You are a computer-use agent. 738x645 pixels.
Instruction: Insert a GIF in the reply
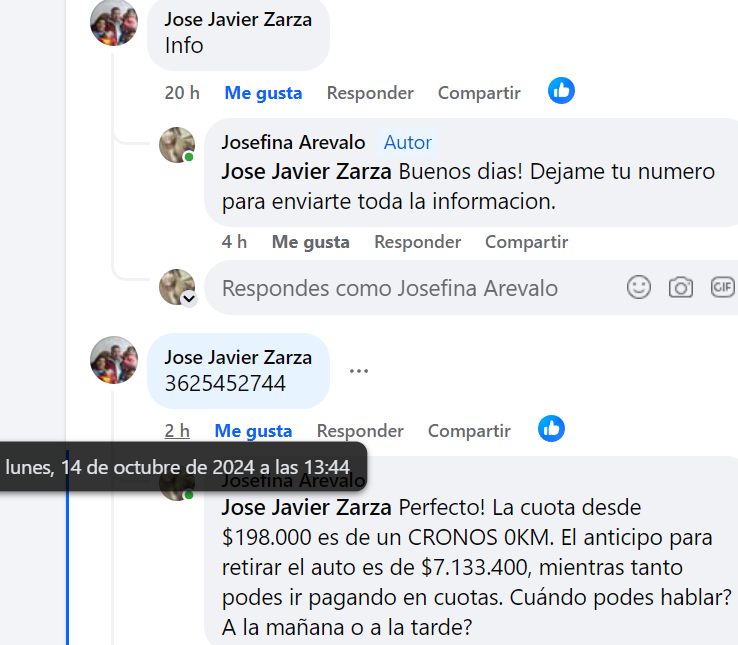tap(722, 288)
